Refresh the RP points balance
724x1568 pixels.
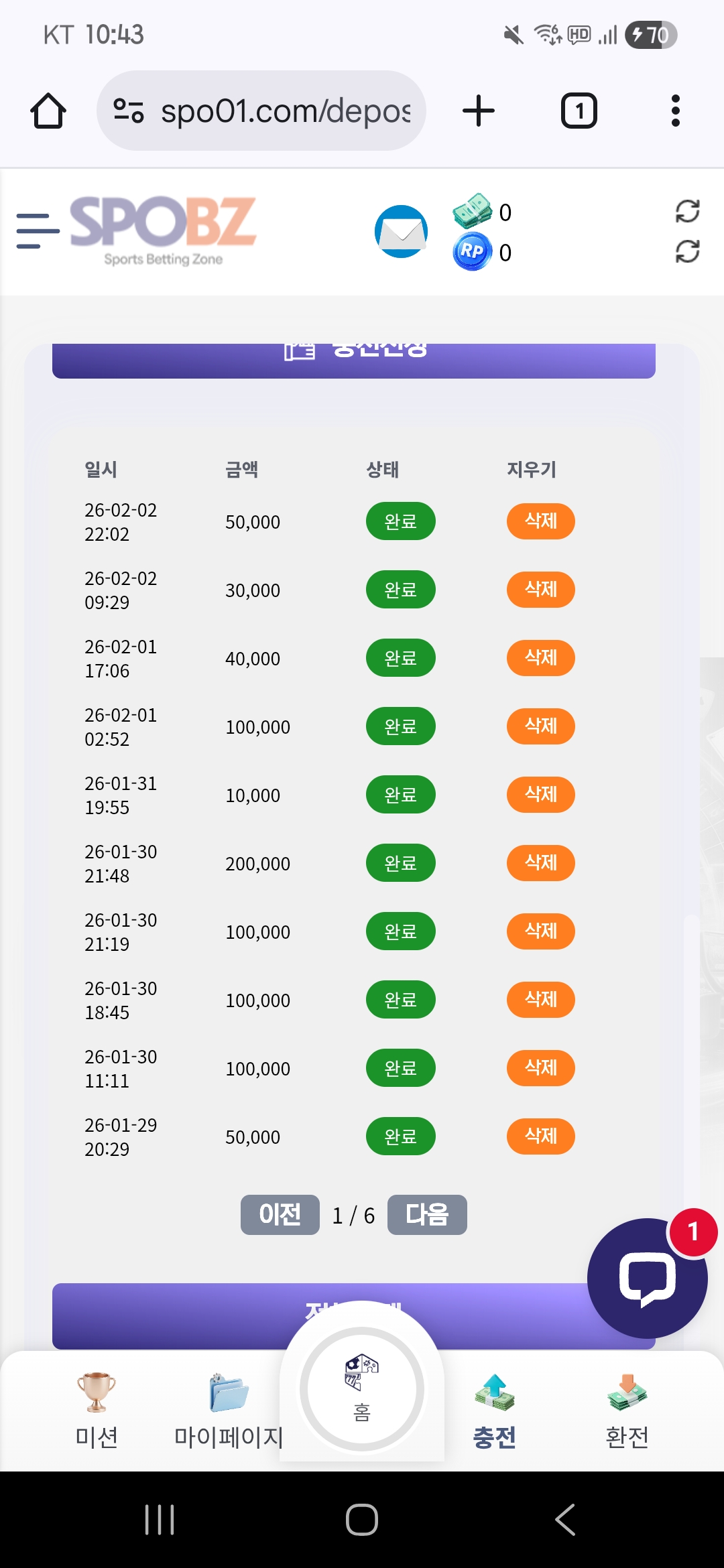click(687, 252)
